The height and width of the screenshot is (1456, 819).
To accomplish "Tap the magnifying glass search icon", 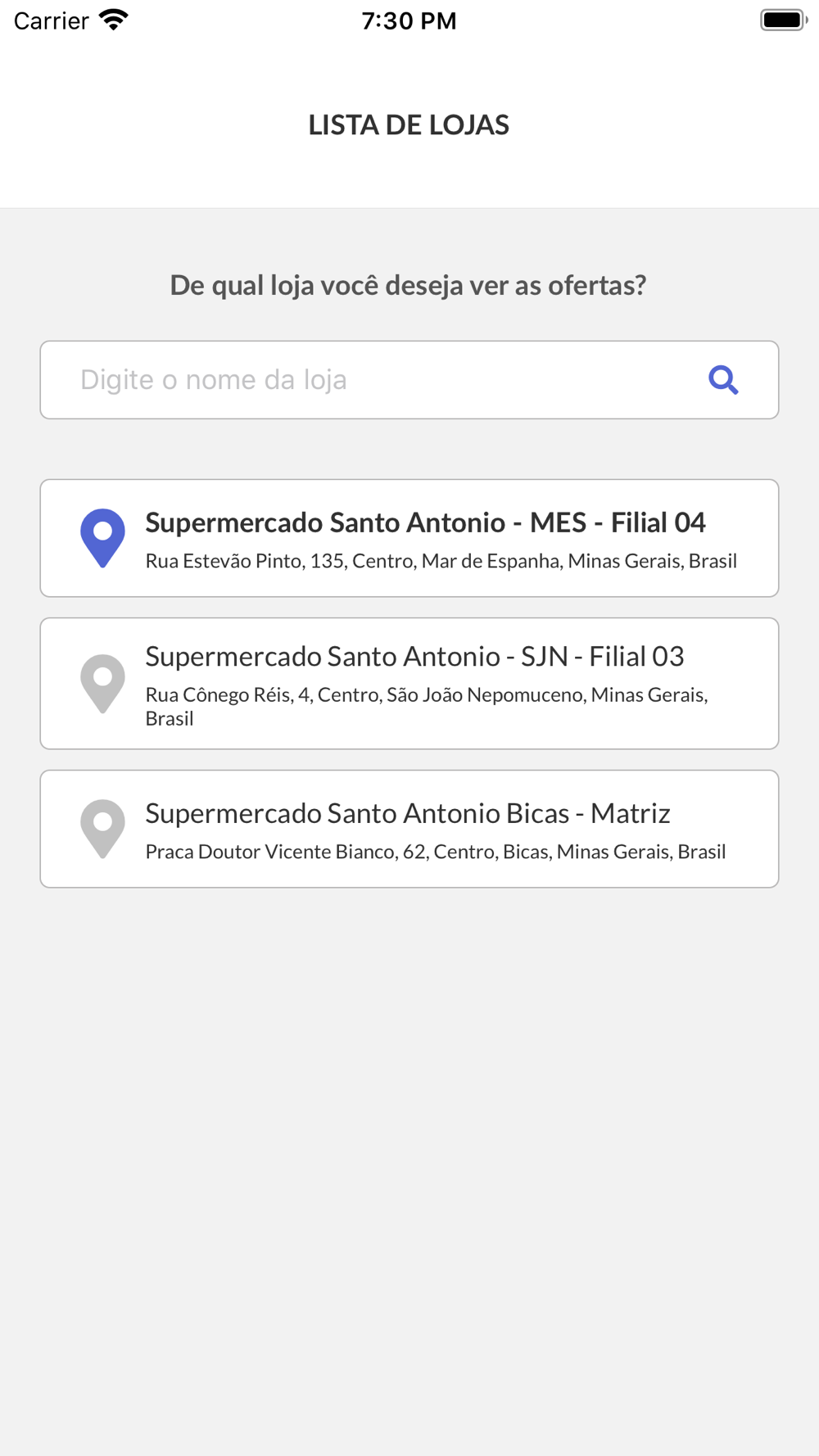I will coord(723,380).
